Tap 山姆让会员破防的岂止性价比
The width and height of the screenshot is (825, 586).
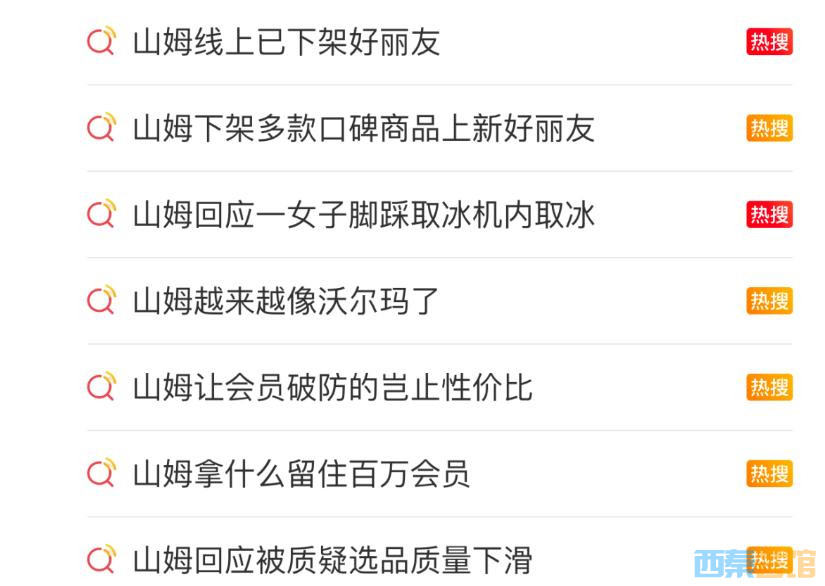point(332,387)
